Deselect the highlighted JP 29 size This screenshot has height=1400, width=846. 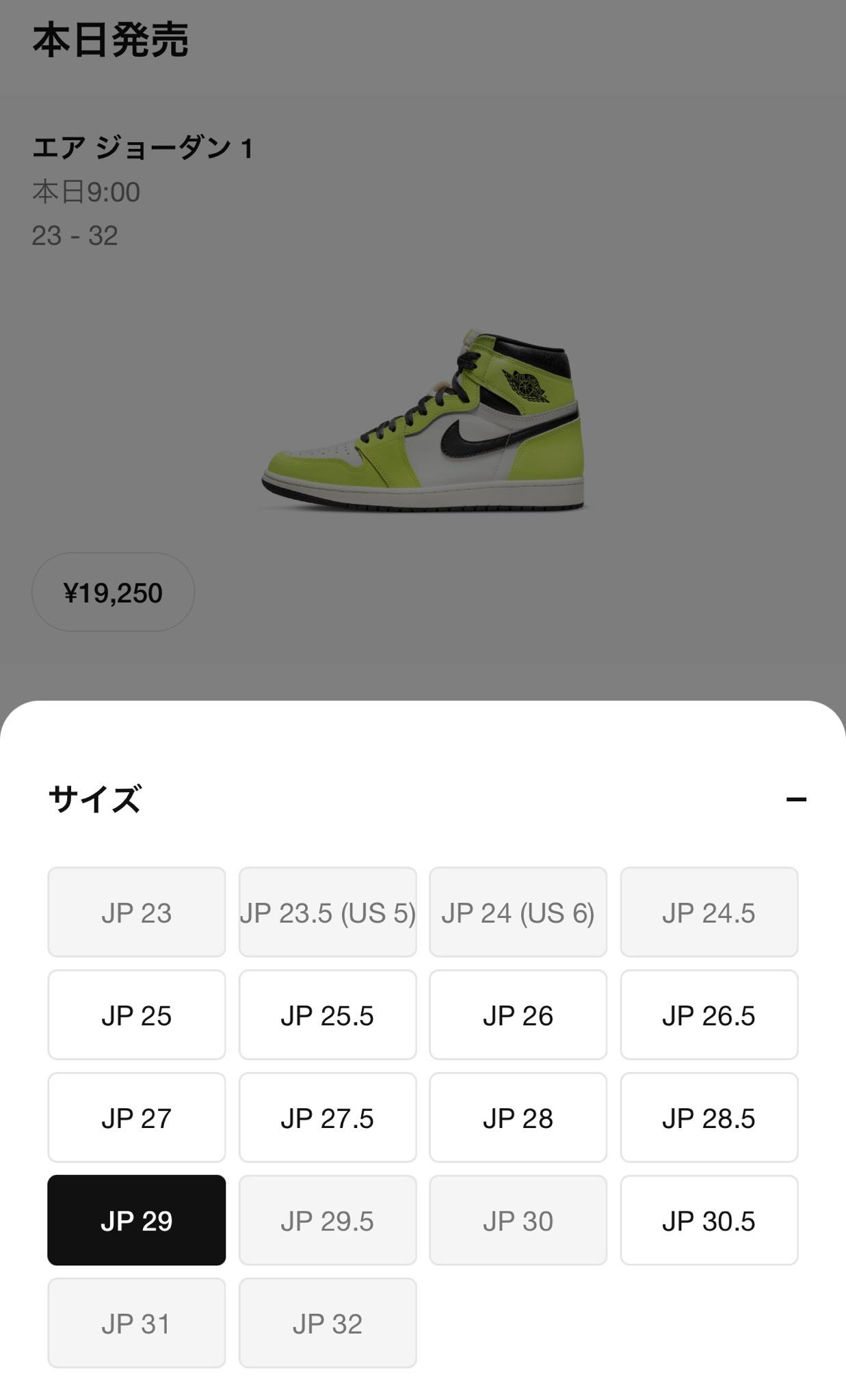point(136,1220)
